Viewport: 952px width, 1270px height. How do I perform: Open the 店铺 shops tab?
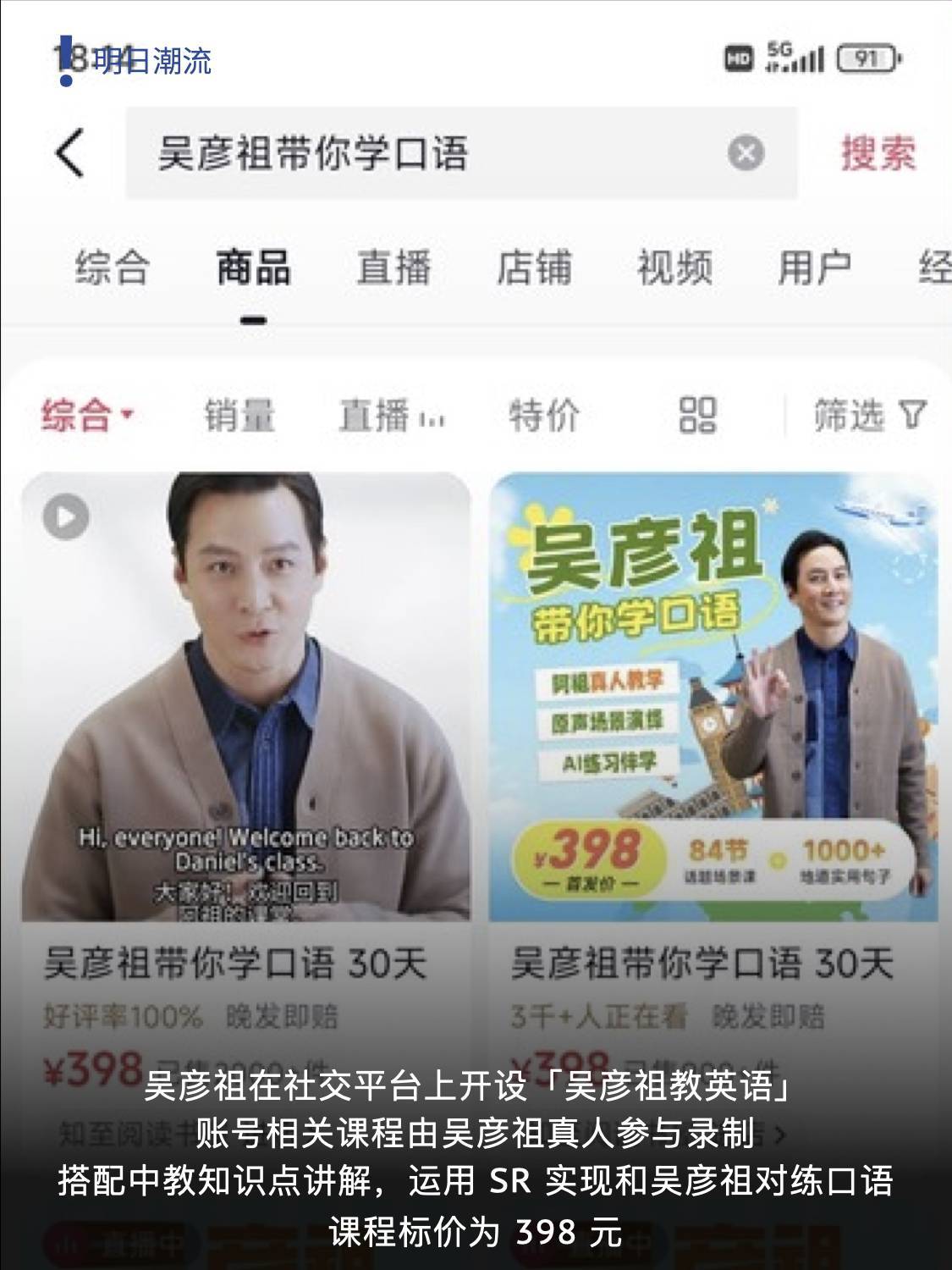[535, 267]
